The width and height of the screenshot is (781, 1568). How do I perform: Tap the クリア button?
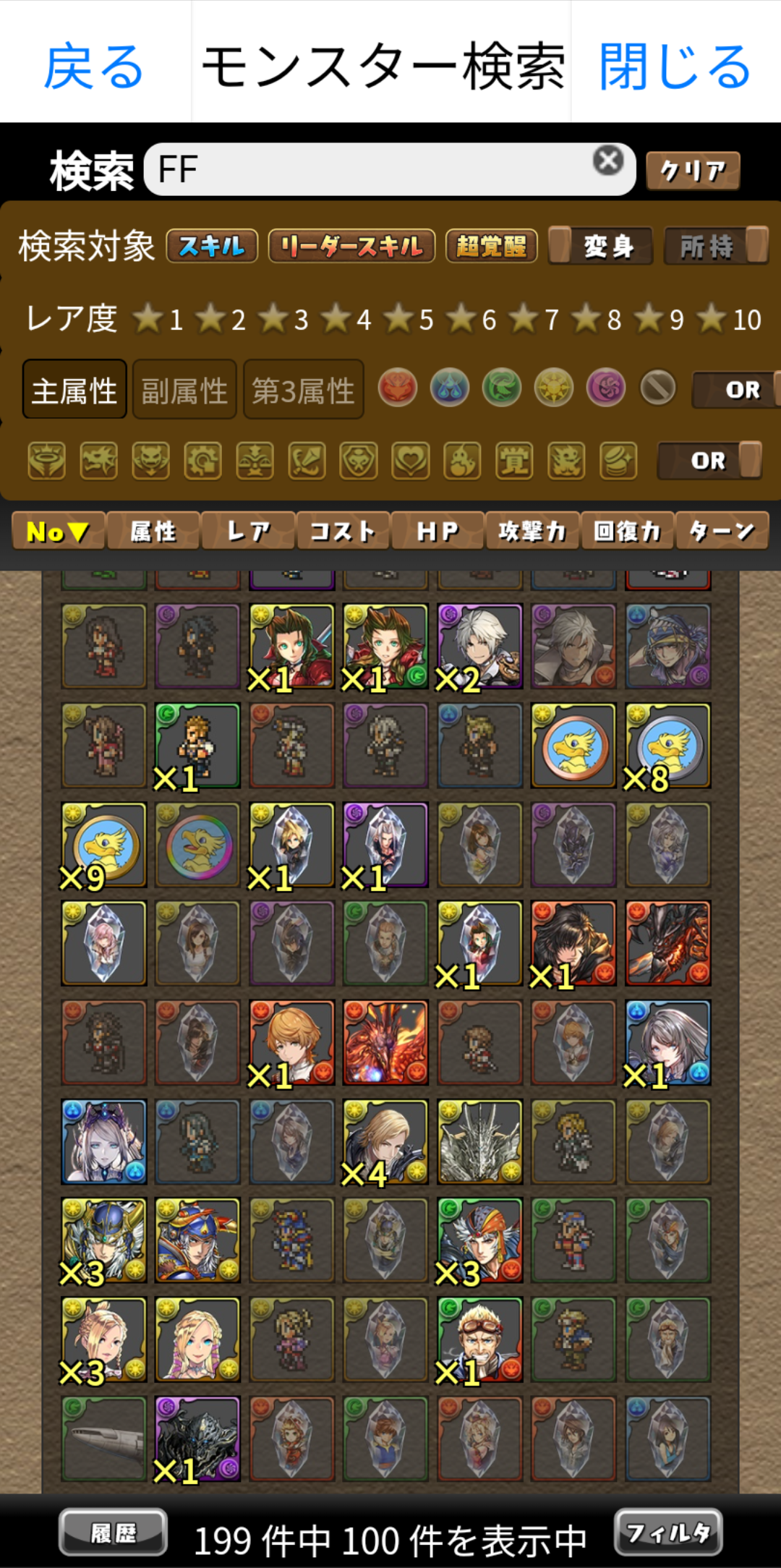(692, 171)
